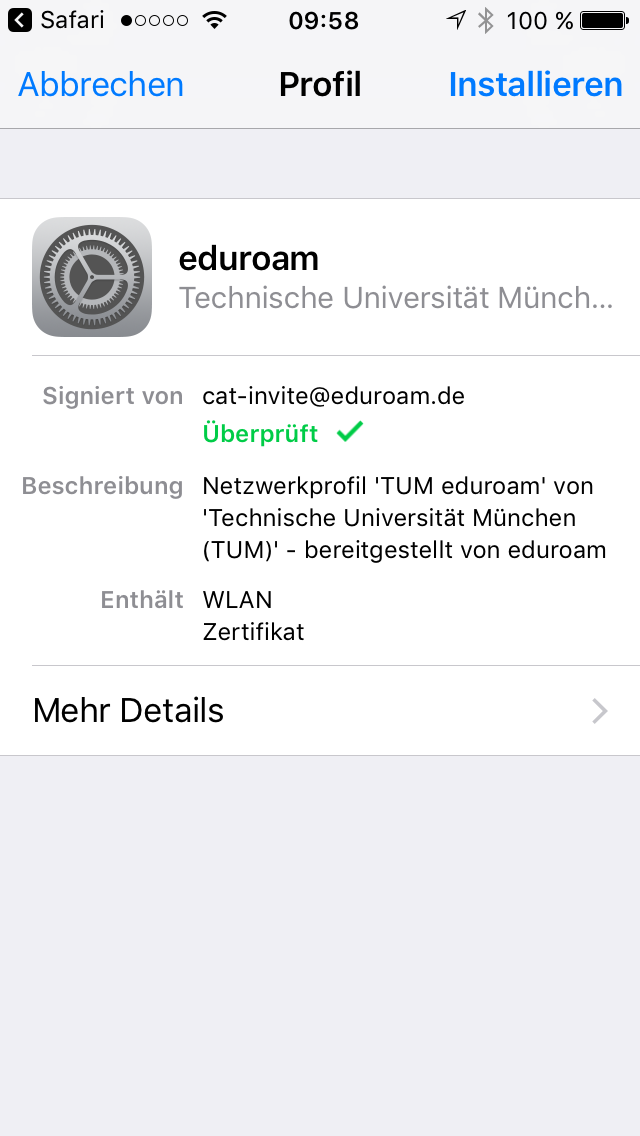
Task: Tap Abbrechen to cancel profile installation
Action: point(101,85)
